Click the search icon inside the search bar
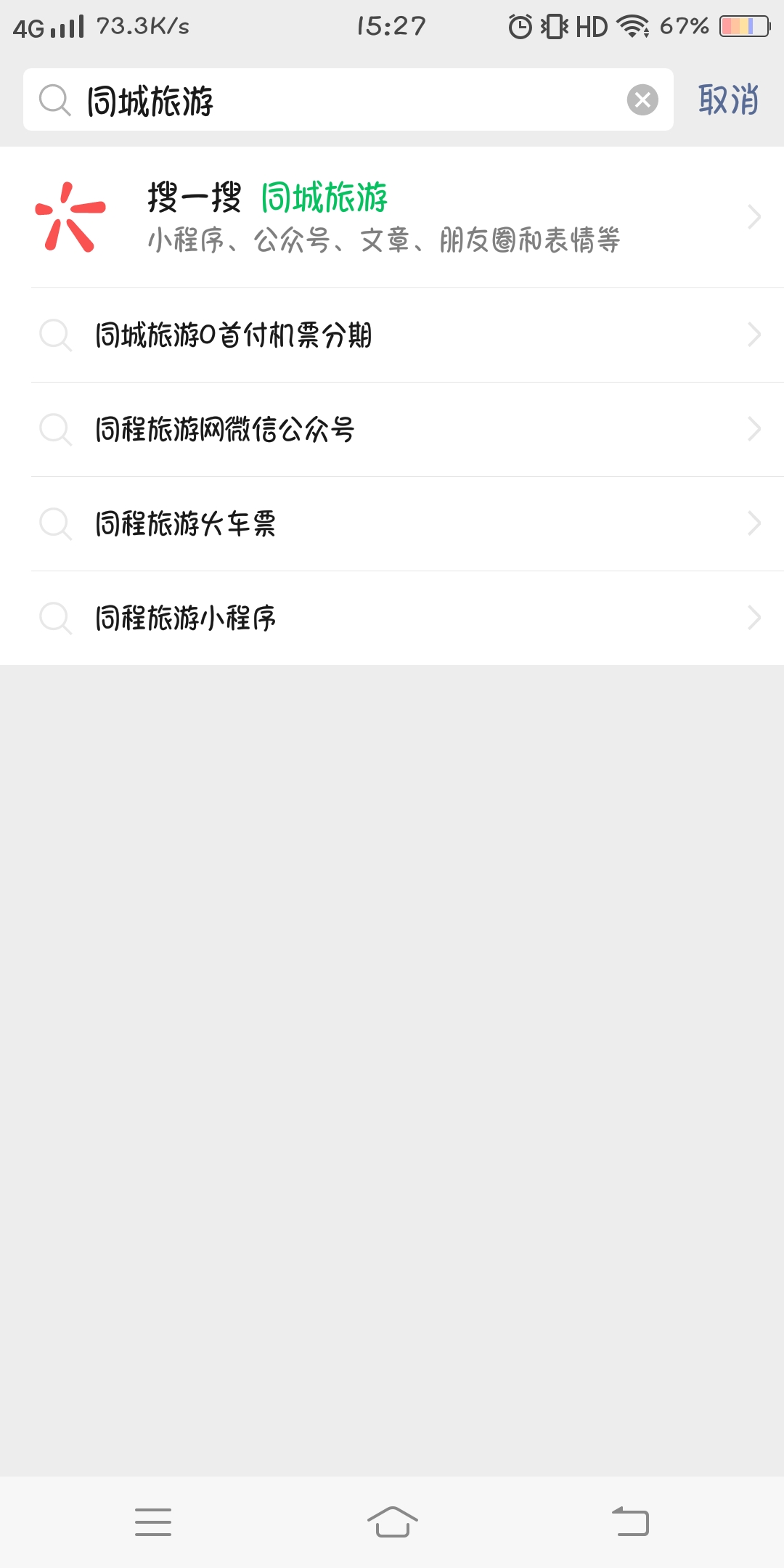The width and height of the screenshot is (784, 1568). point(54,100)
